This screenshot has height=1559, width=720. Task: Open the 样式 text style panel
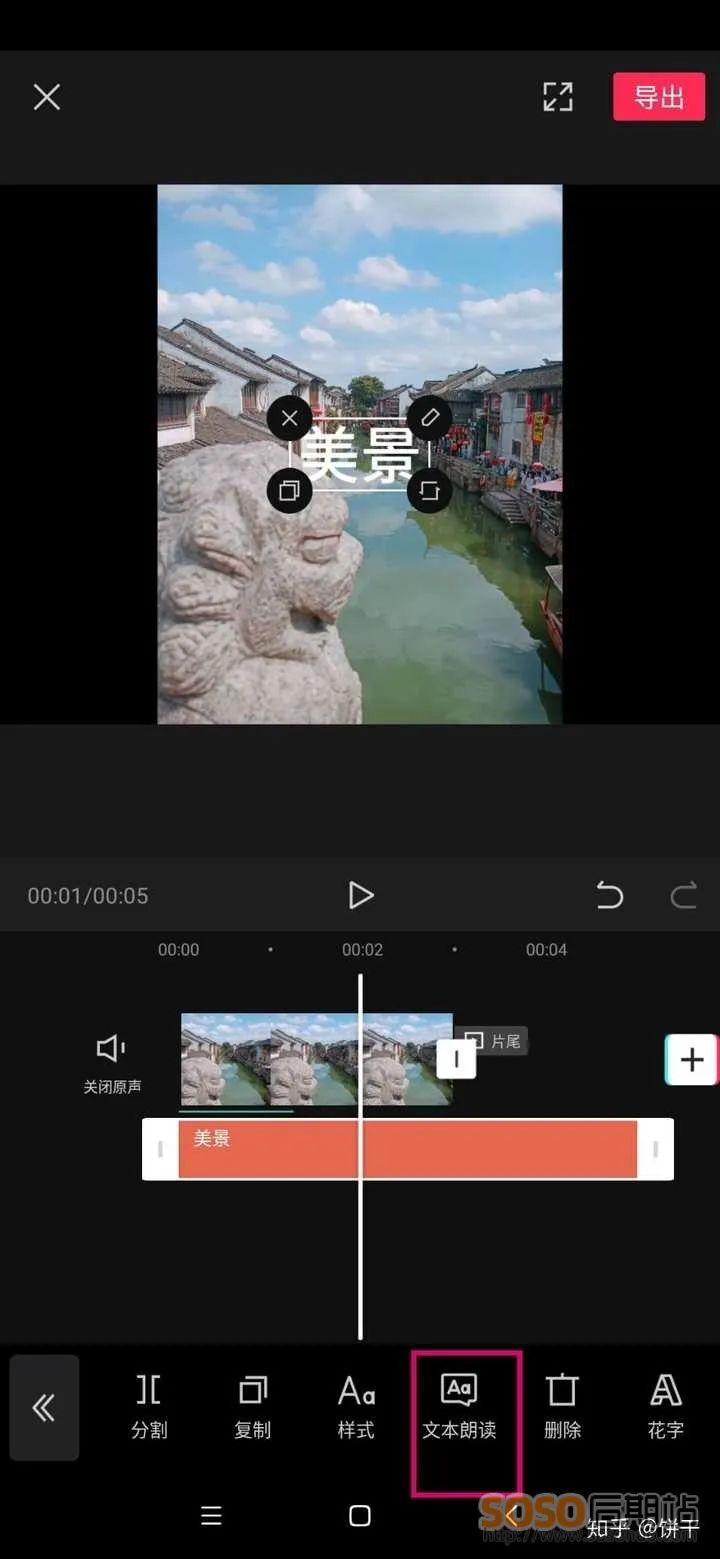click(x=356, y=1405)
